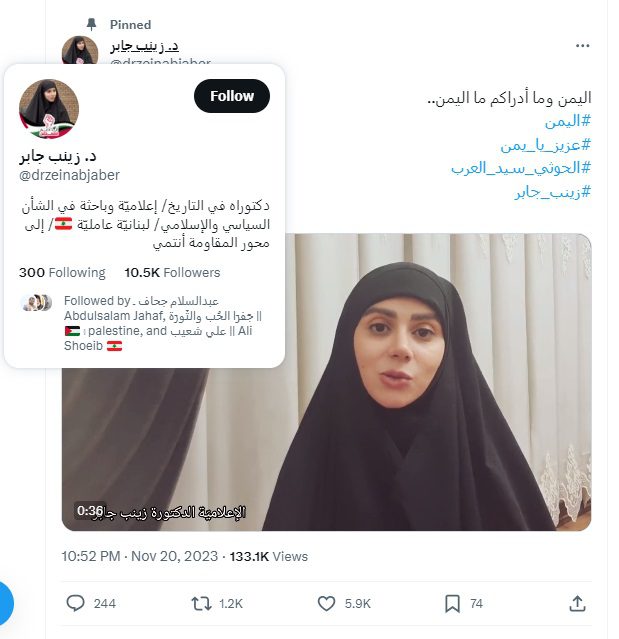Open the hashtag #عزيز_يا_يمن

[545, 144]
